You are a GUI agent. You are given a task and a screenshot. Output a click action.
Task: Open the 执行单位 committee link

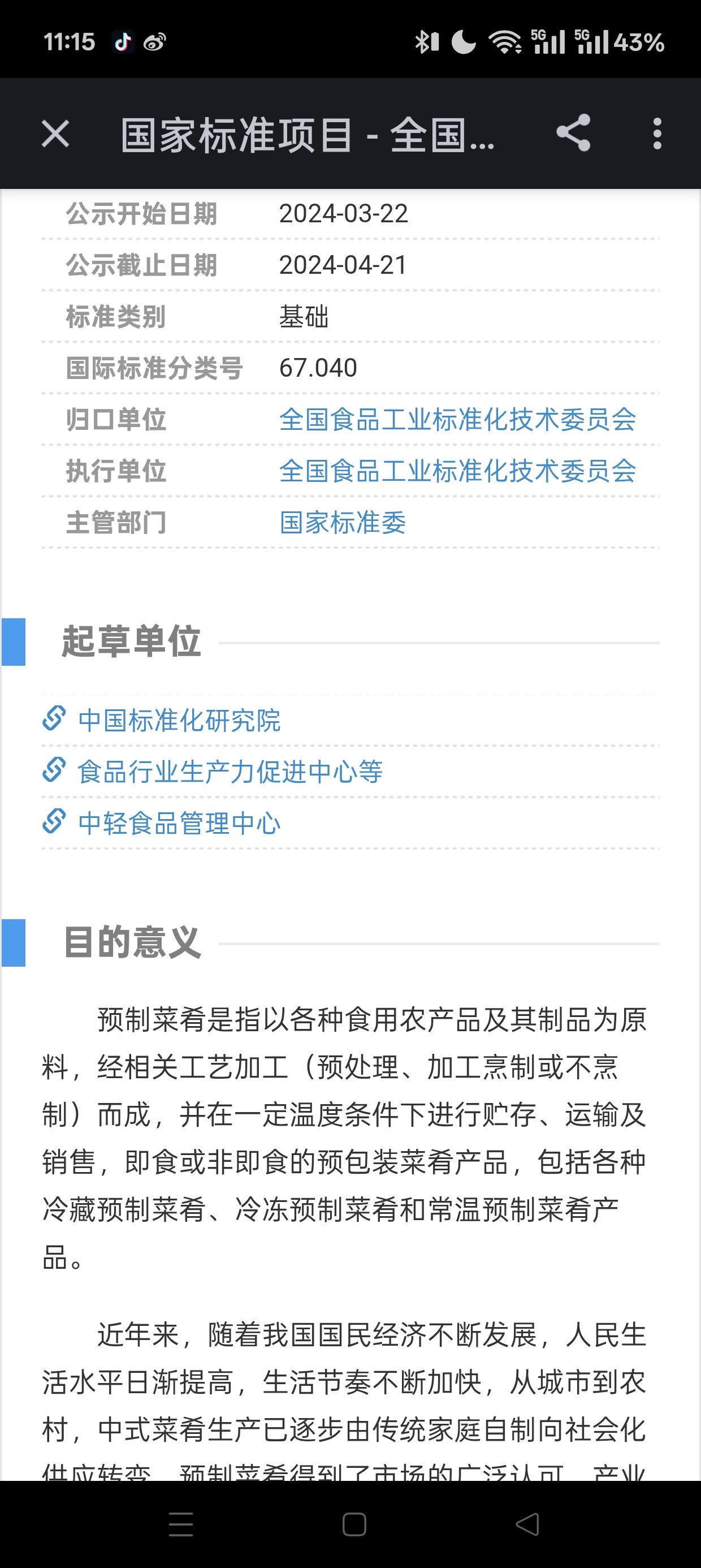click(x=457, y=471)
